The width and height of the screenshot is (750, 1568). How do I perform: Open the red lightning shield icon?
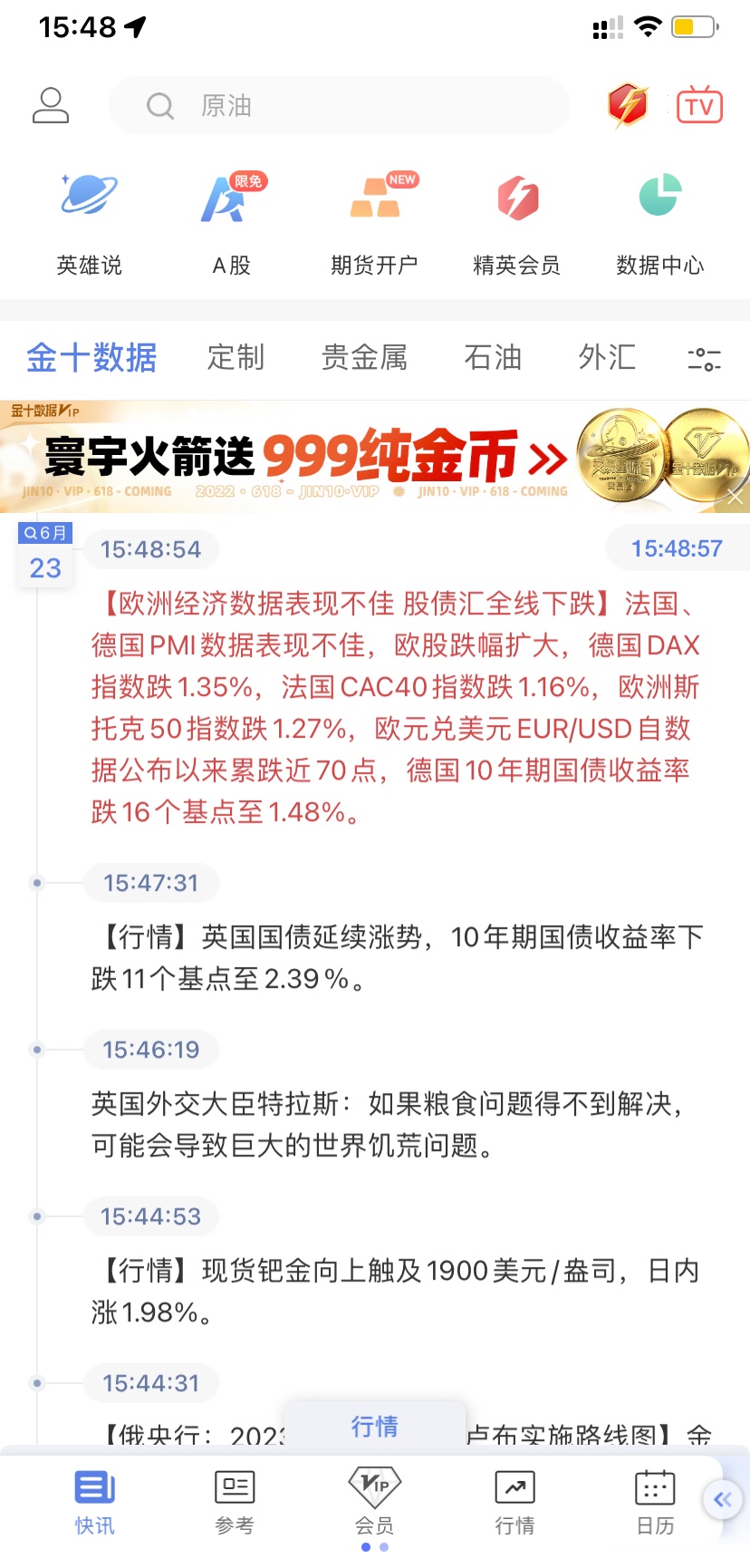[627, 105]
